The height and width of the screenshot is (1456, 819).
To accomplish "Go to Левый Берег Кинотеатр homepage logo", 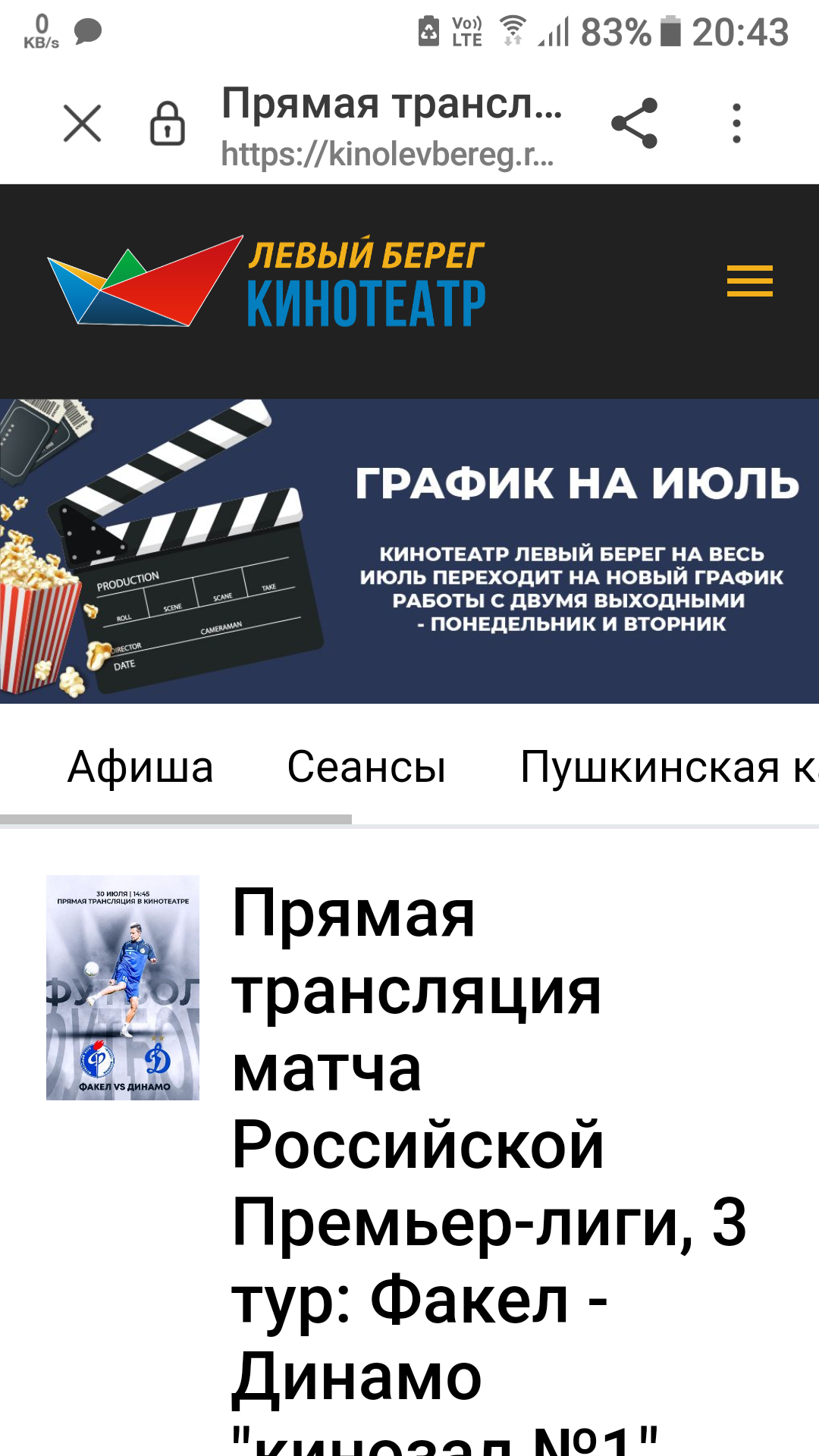I will [265, 282].
